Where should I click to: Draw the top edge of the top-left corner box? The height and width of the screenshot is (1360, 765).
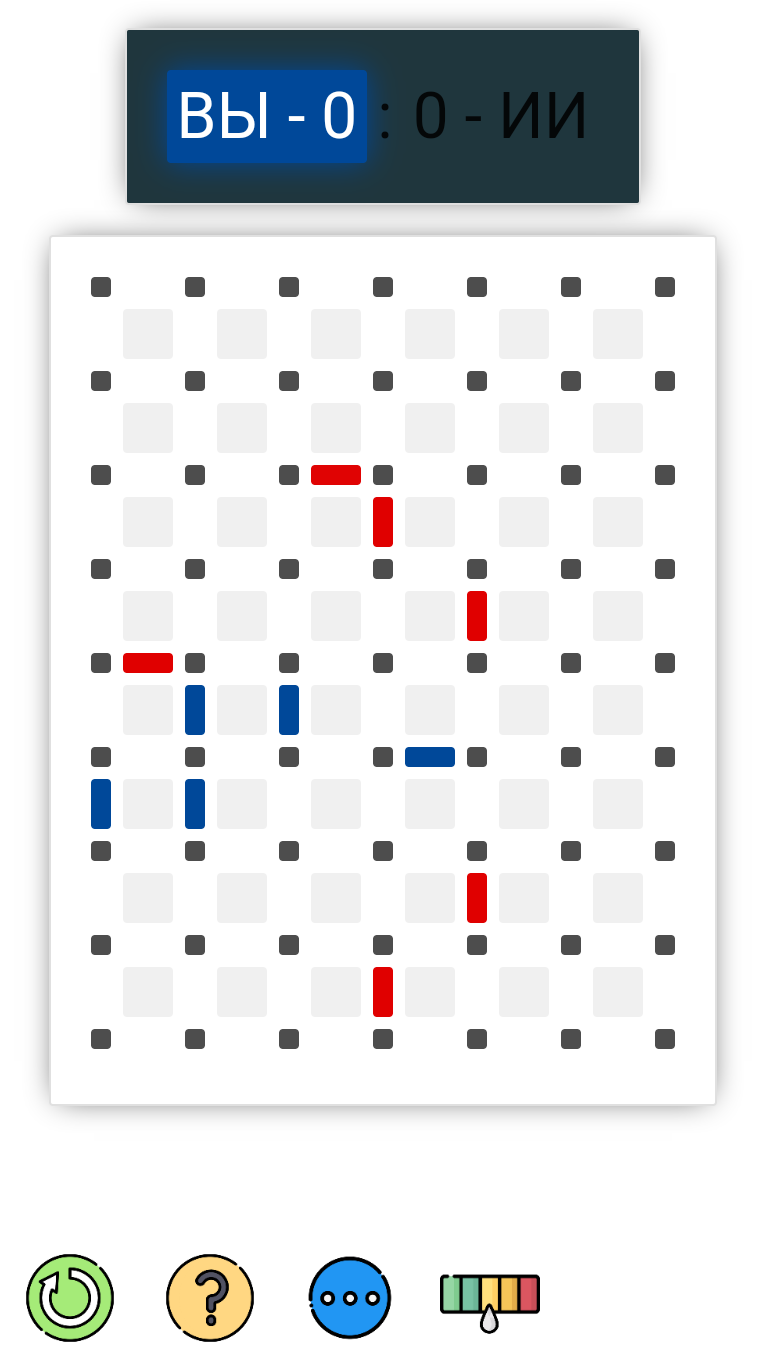pyautogui.click(x=148, y=287)
